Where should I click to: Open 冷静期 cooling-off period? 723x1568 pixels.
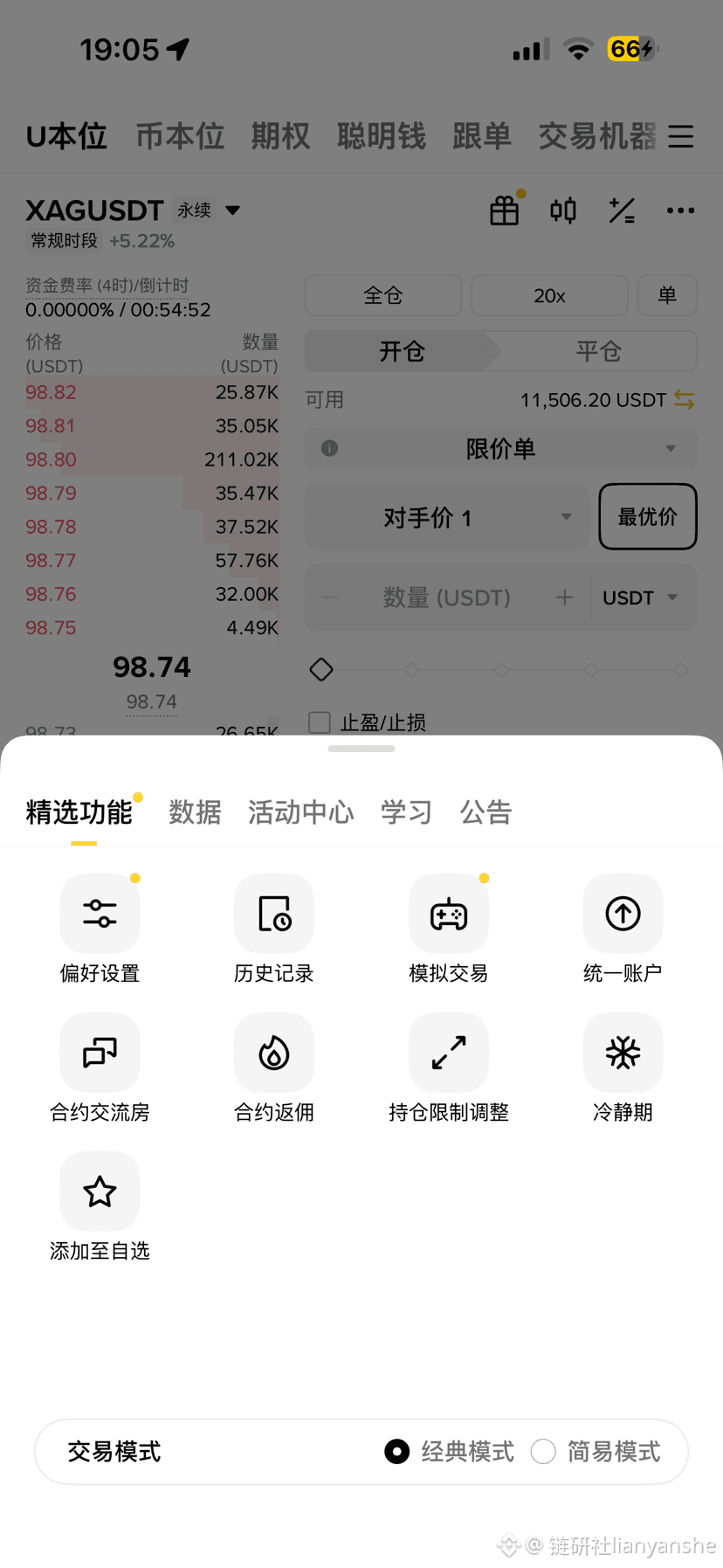[x=623, y=1053]
